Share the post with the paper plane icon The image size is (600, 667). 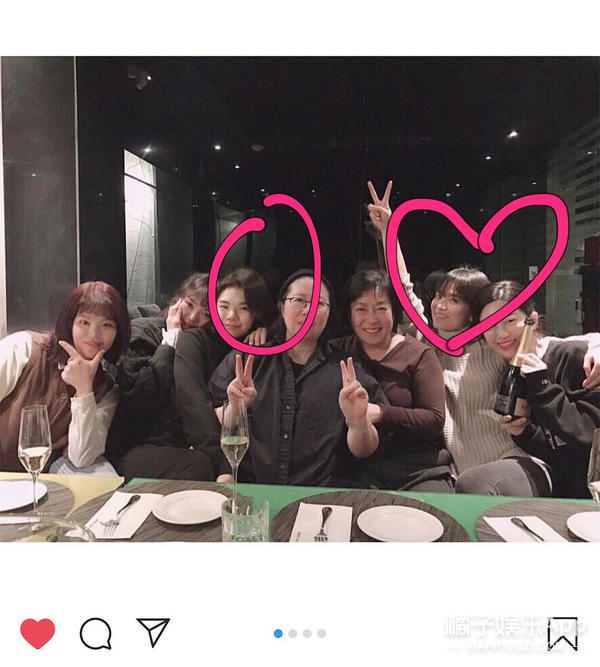(x=152, y=632)
